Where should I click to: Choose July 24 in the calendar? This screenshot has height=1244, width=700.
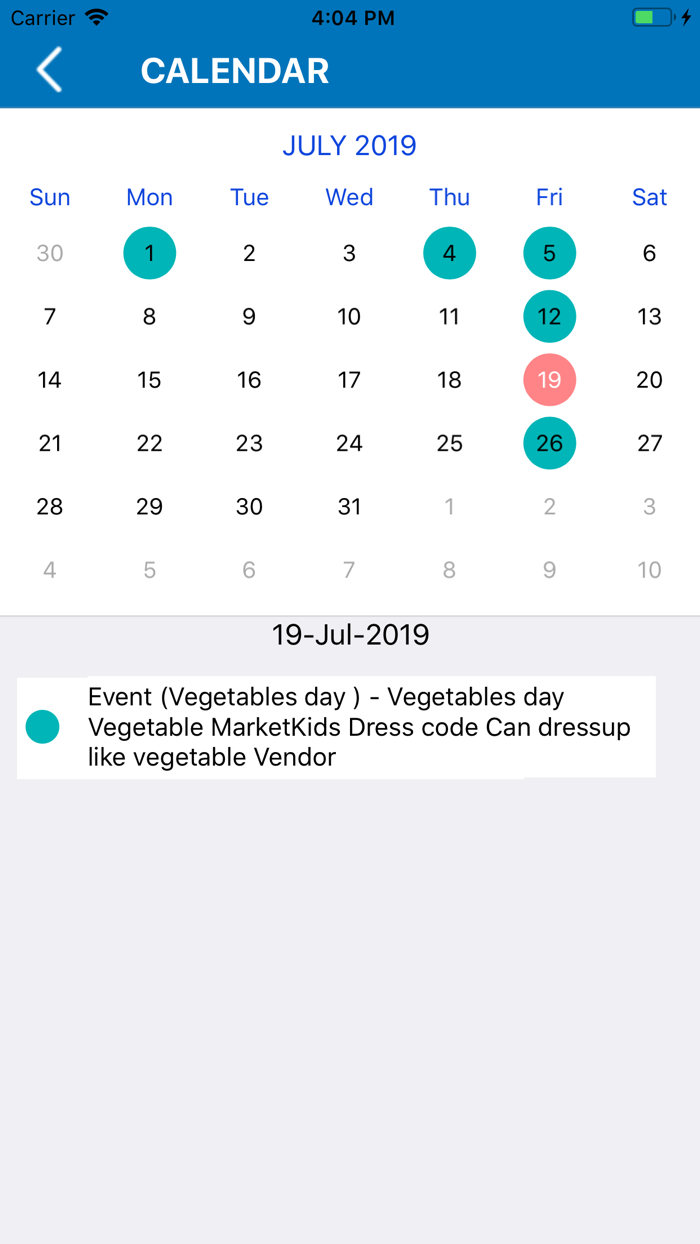pos(350,443)
